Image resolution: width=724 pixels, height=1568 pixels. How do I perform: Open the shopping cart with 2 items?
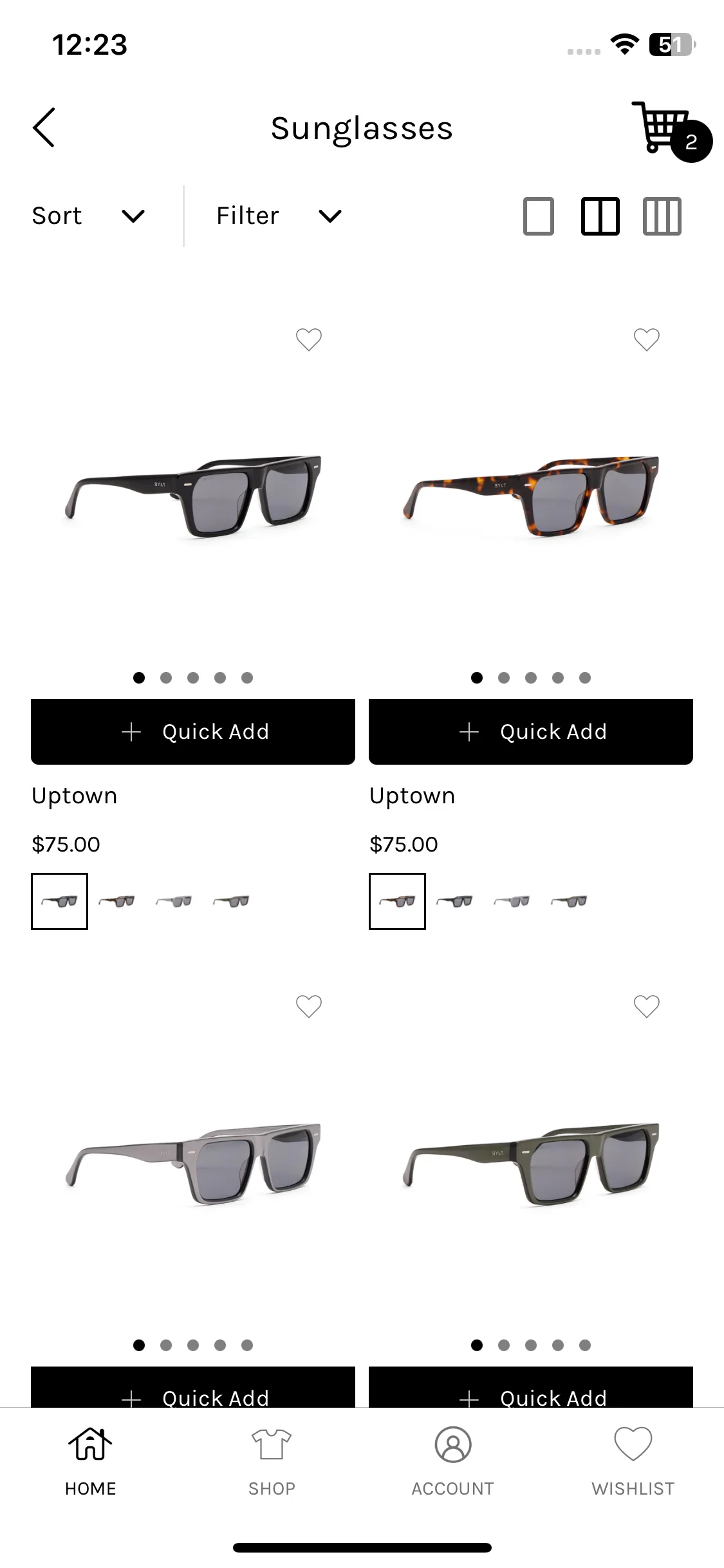point(671,131)
